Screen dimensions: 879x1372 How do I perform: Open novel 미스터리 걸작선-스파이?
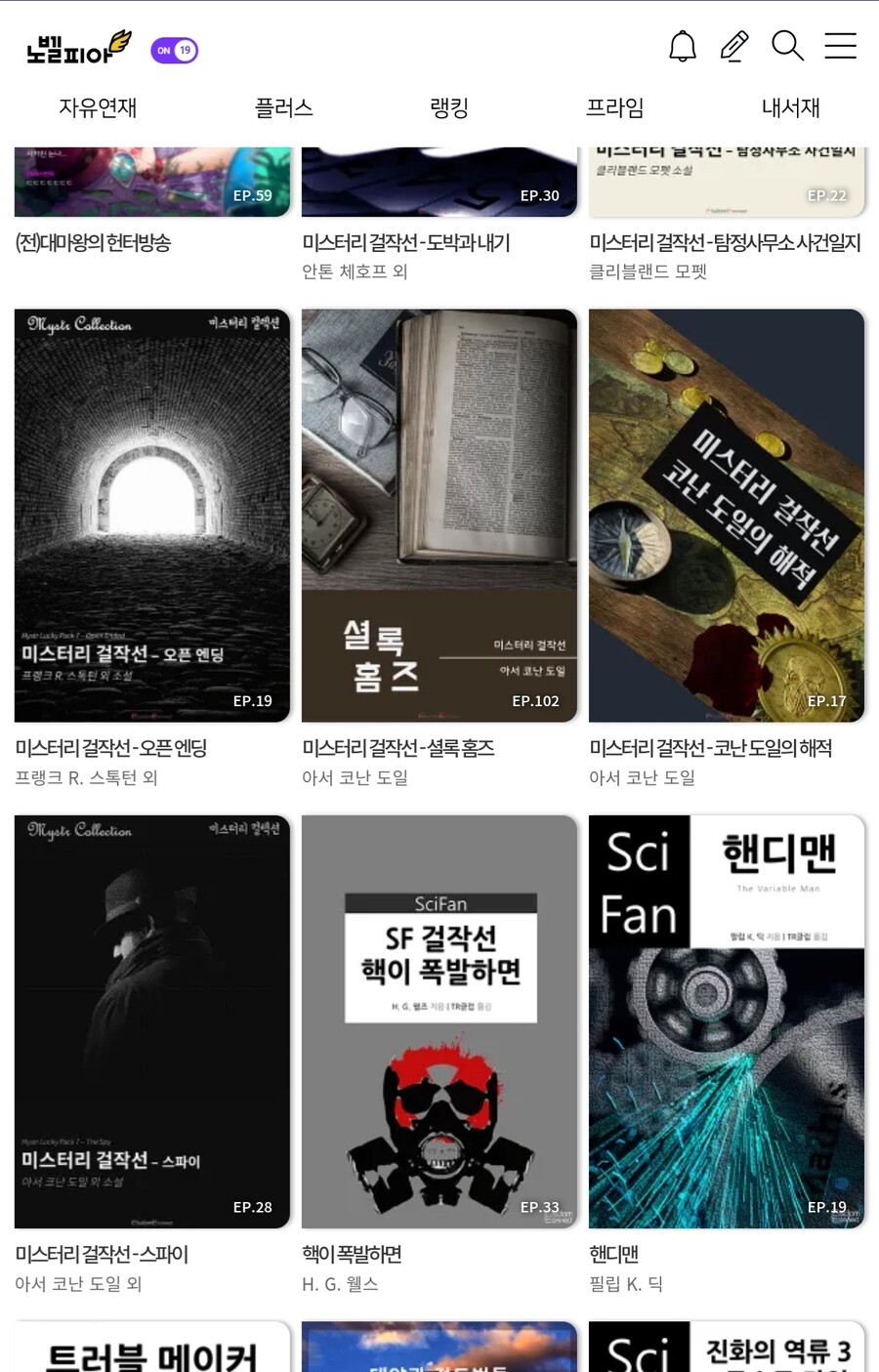coord(152,1021)
